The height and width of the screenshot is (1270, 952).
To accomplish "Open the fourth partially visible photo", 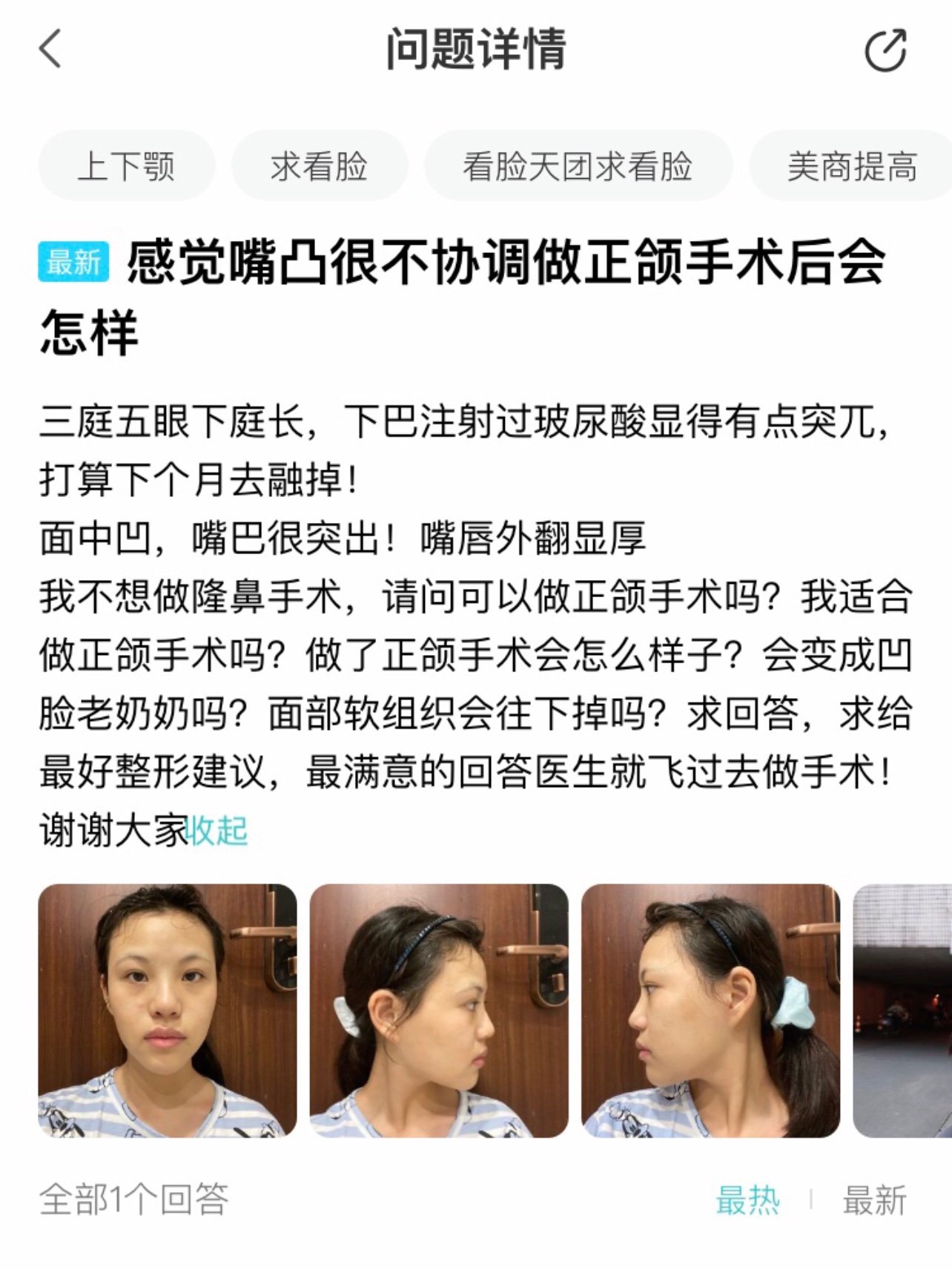I will pos(902,1010).
